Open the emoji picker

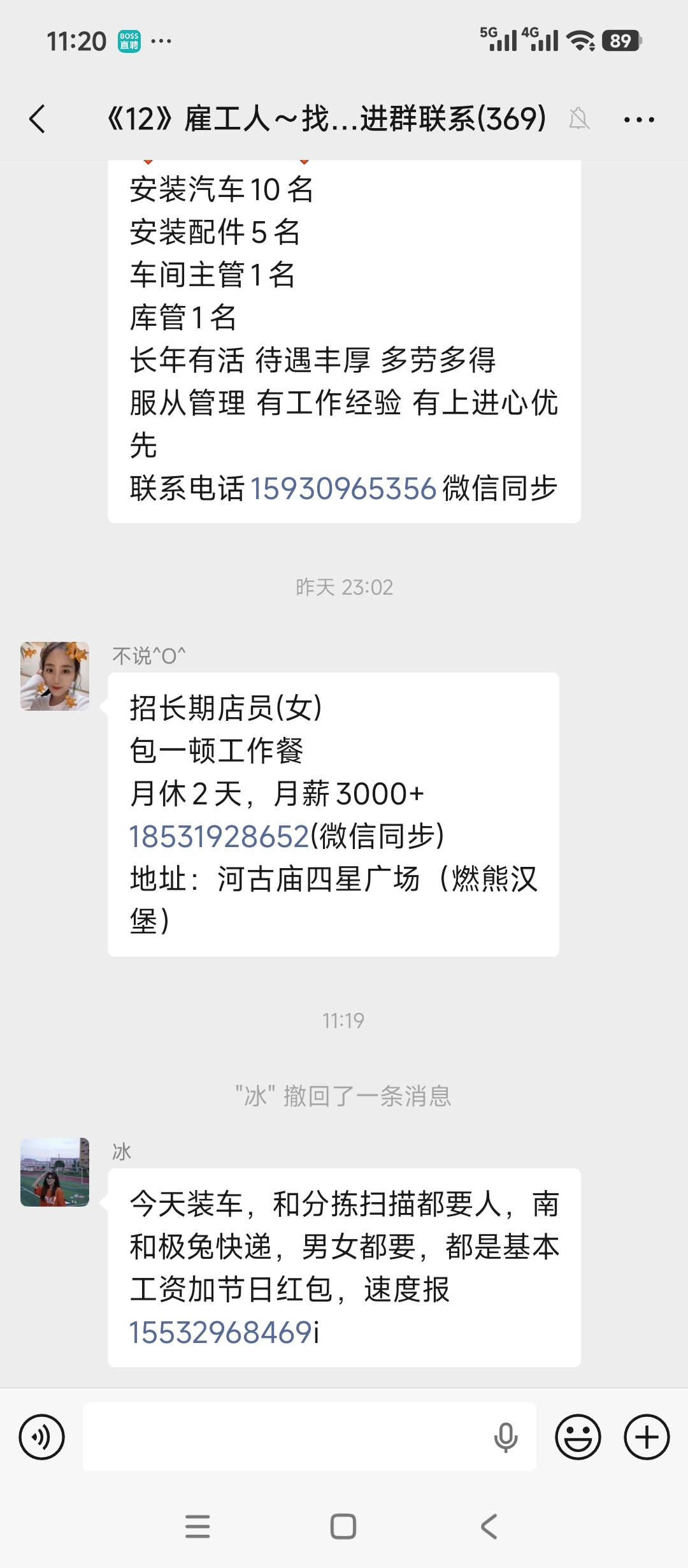point(578,1437)
